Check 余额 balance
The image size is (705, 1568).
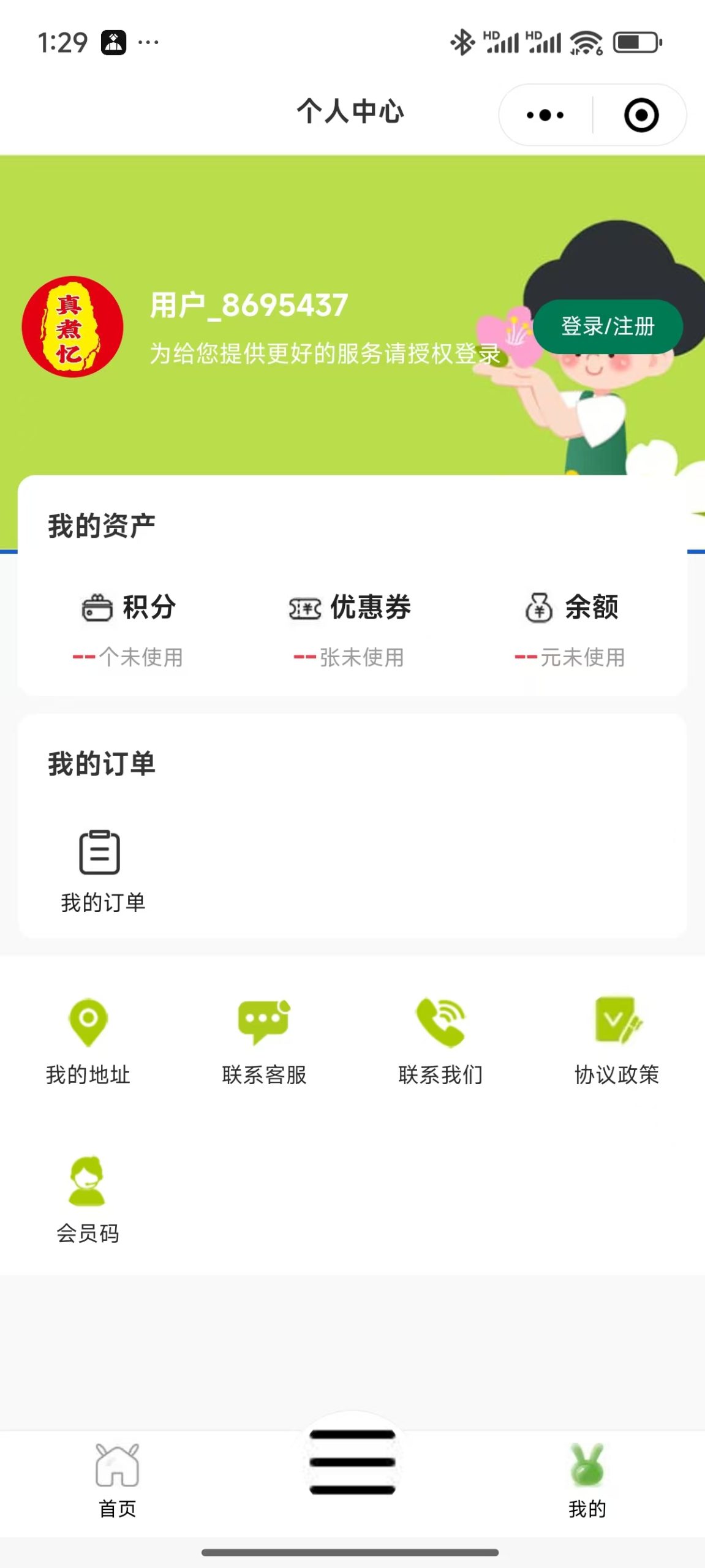point(570,629)
